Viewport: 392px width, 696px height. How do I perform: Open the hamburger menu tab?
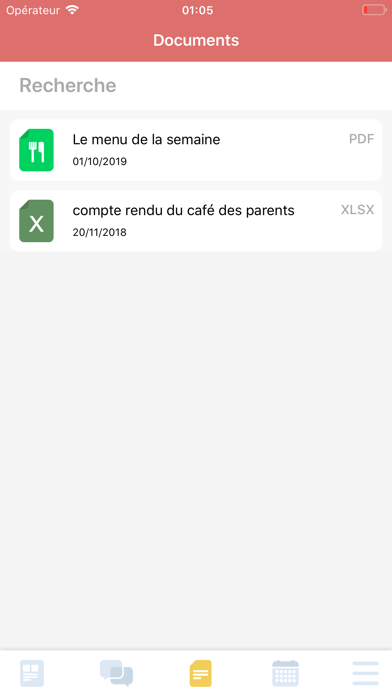(366, 673)
